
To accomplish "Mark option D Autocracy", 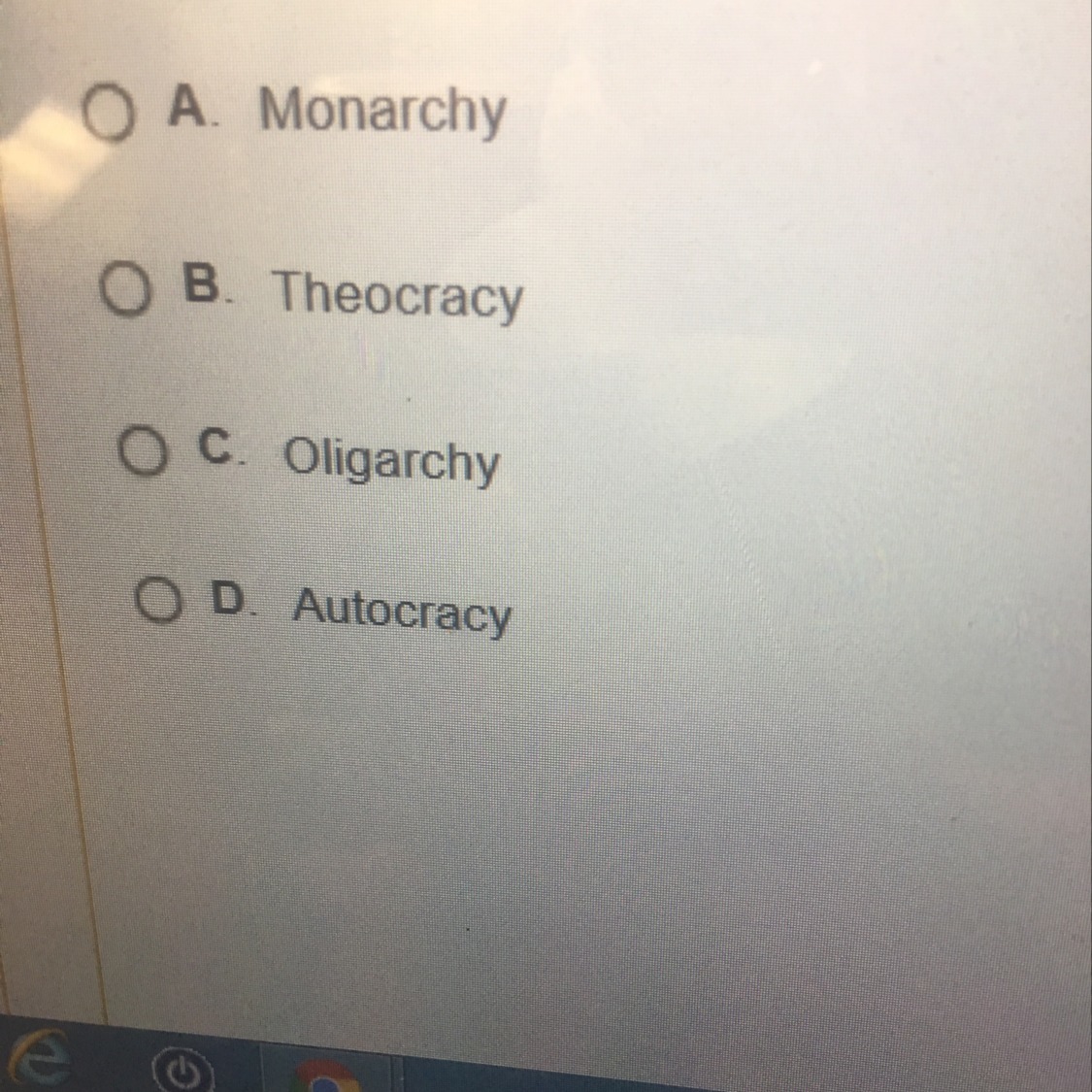I will click(157, 600).
